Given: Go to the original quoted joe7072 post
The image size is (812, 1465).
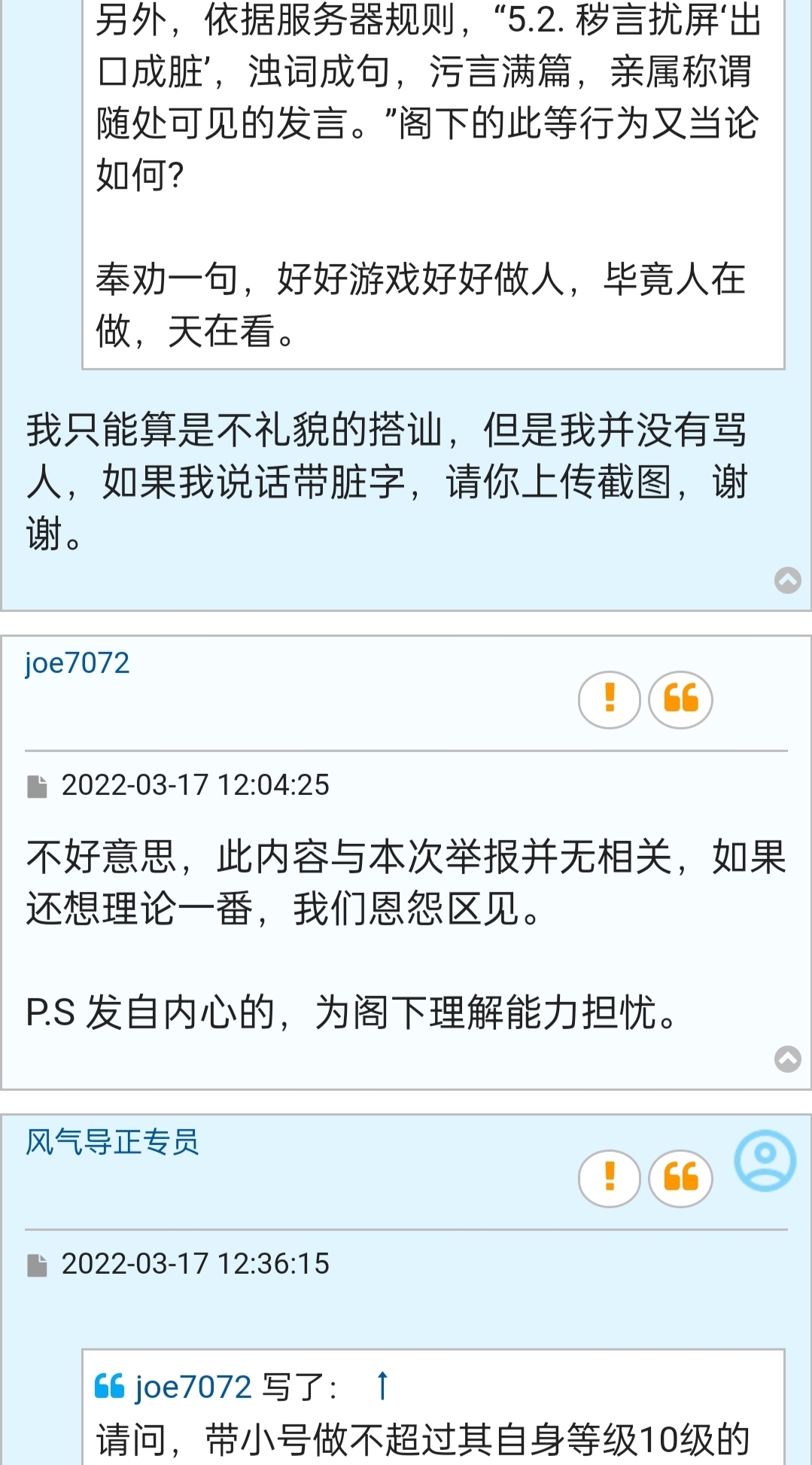Looking at the screenshot, I should 382,1386.
